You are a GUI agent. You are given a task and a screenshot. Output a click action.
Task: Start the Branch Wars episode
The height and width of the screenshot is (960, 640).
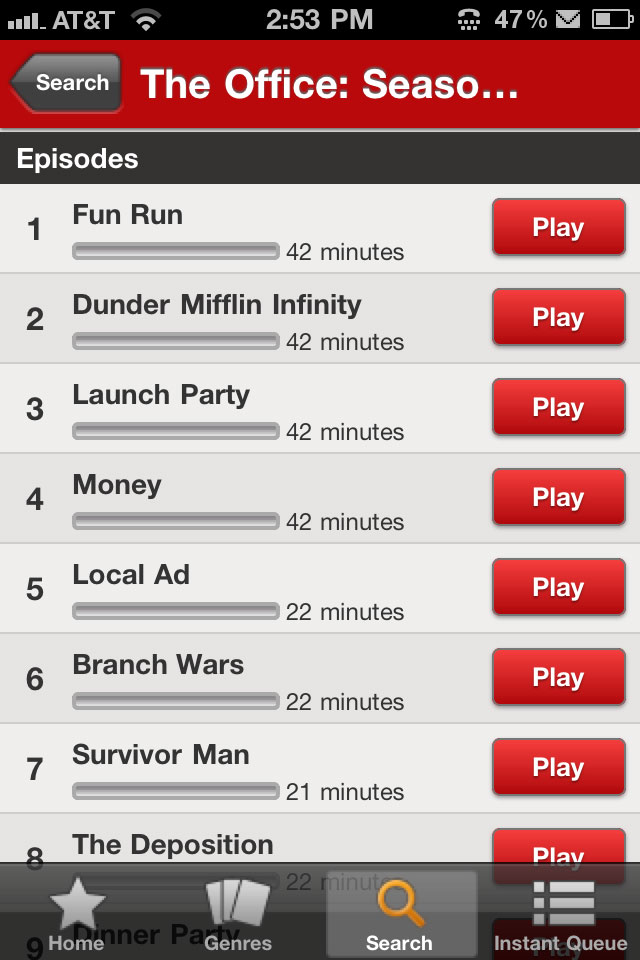tap(558, 678)
